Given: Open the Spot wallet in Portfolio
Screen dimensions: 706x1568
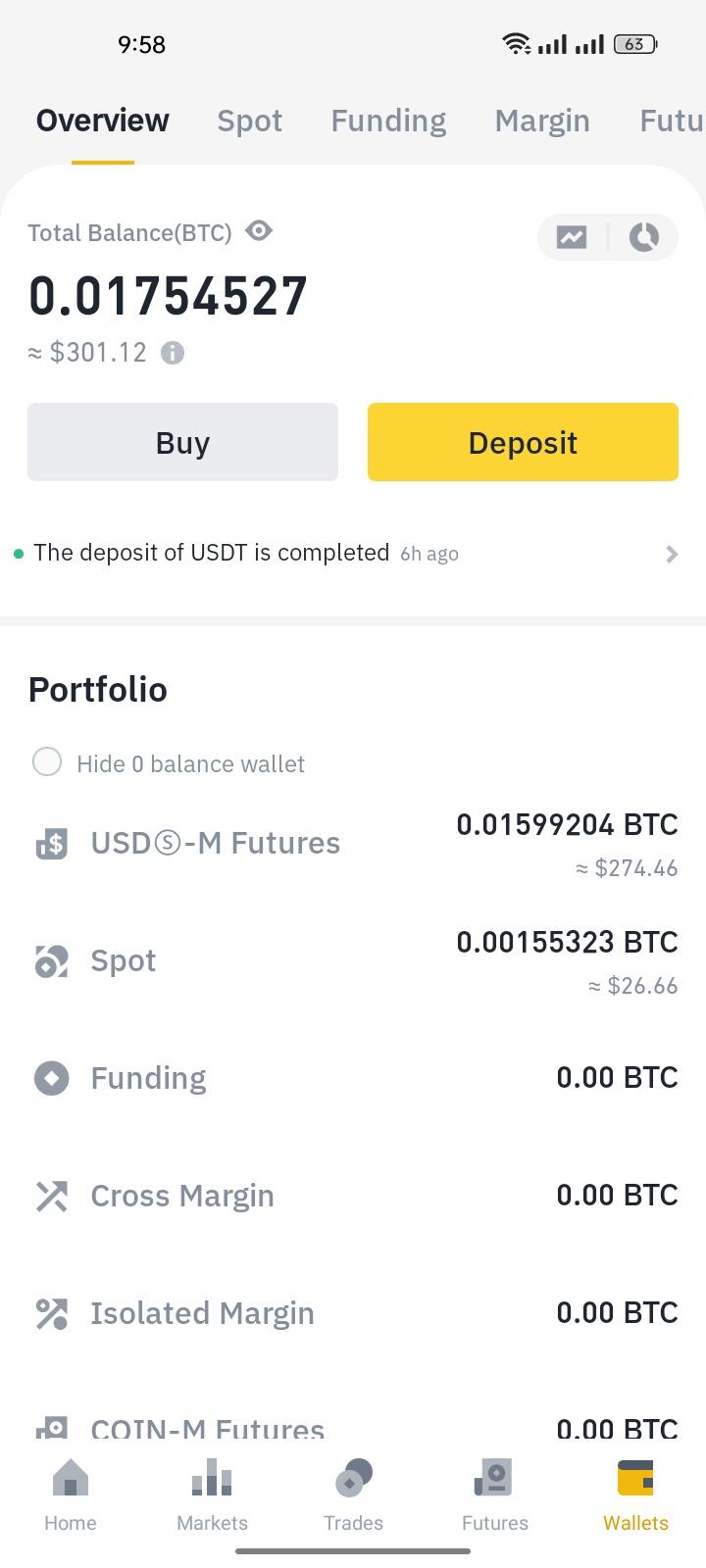Looking at the screenshot, I should coord(353,961).
